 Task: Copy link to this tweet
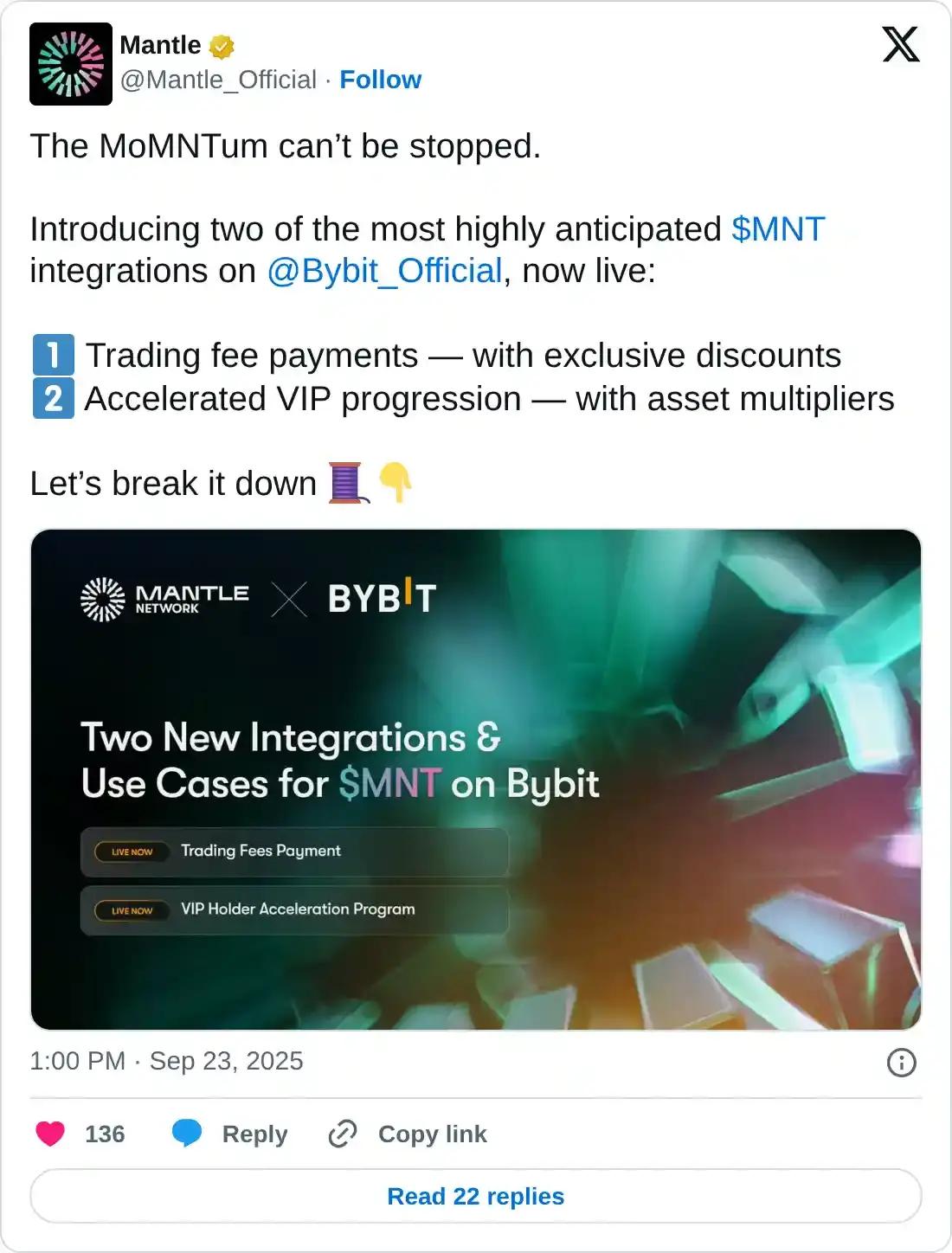pos(408,1134)
